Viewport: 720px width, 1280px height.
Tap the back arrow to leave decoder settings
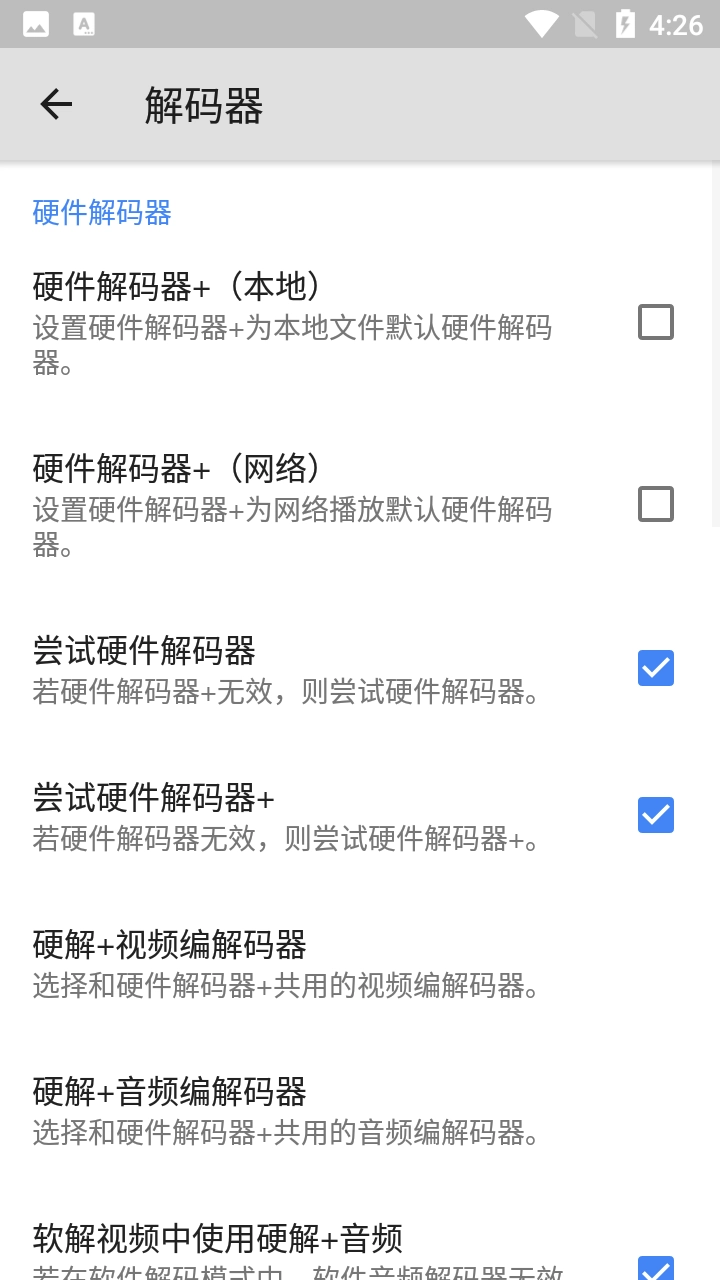pyautogui.click(x=56, y=104)
